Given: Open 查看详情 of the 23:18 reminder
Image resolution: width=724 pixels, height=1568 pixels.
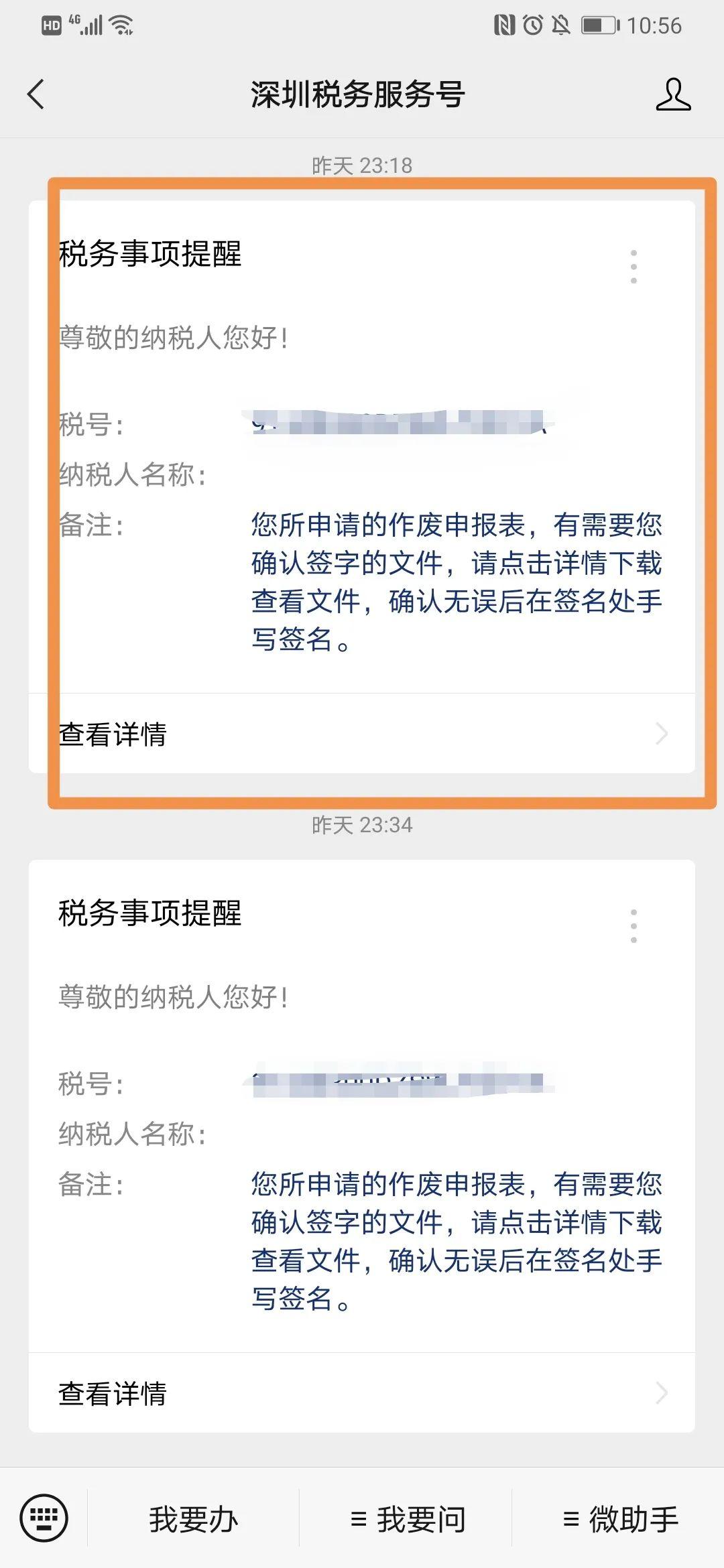Looking at the screenshot, I should tap(362, 734).
